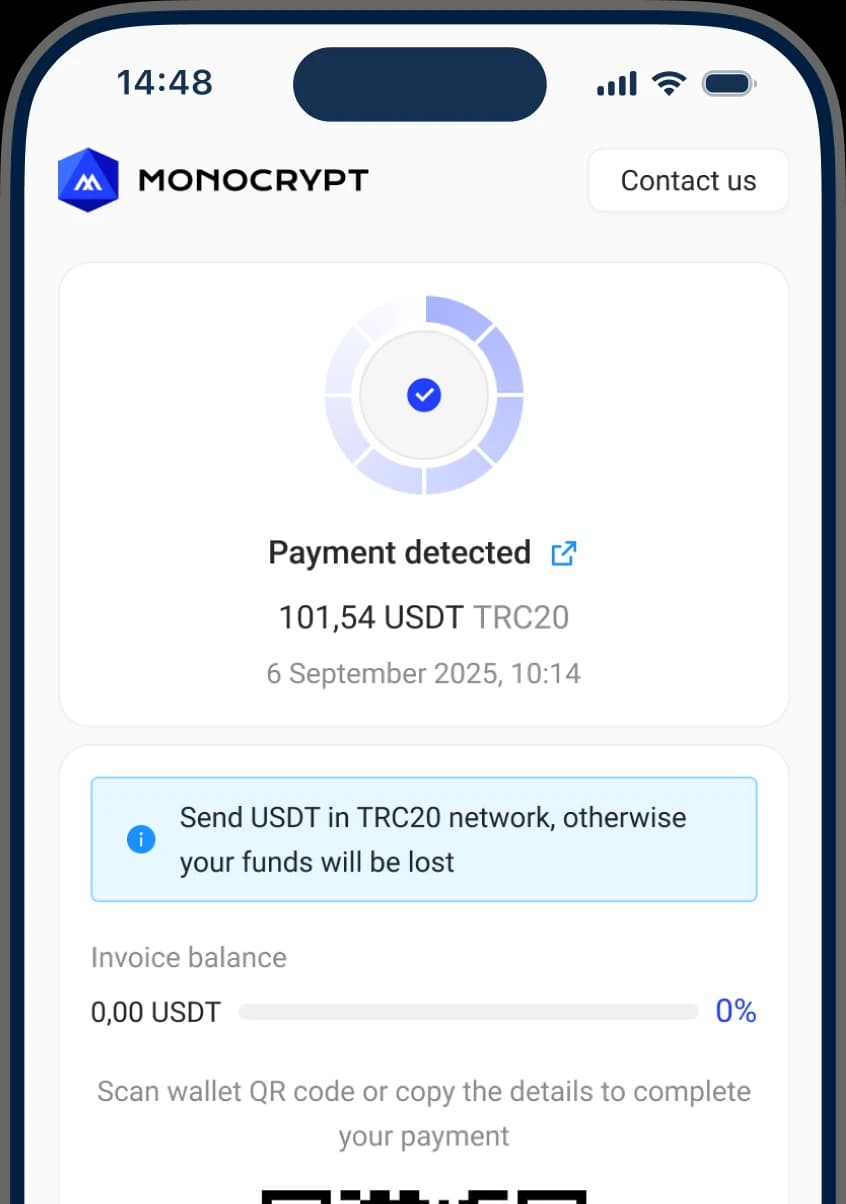Click the 0% progress percentage label
The height and width of the screenshot is (1204, 846).
tap(735, 1011)
